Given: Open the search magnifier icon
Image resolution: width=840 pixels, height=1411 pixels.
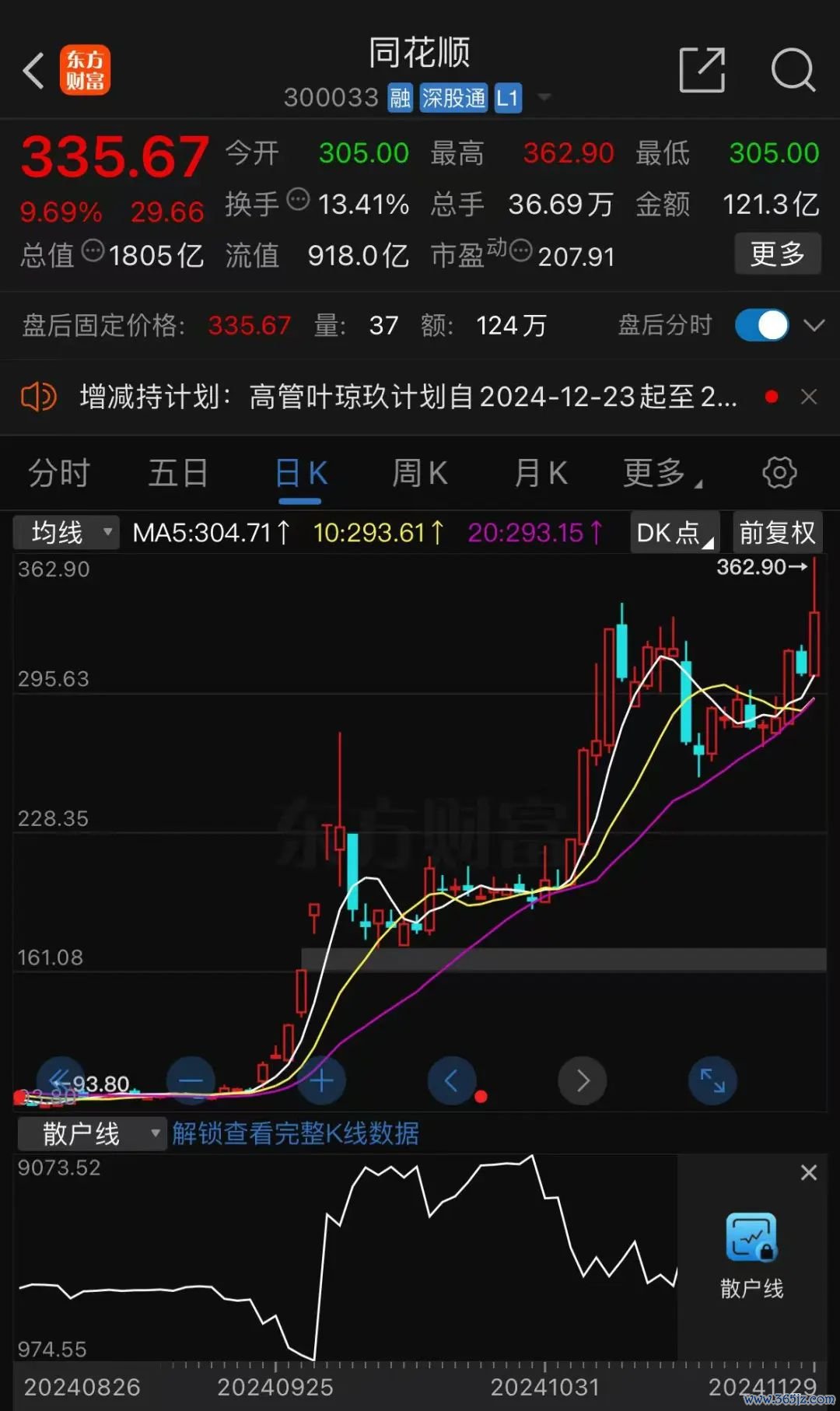Looking at the screenshot, I should [x=793, y=70].
